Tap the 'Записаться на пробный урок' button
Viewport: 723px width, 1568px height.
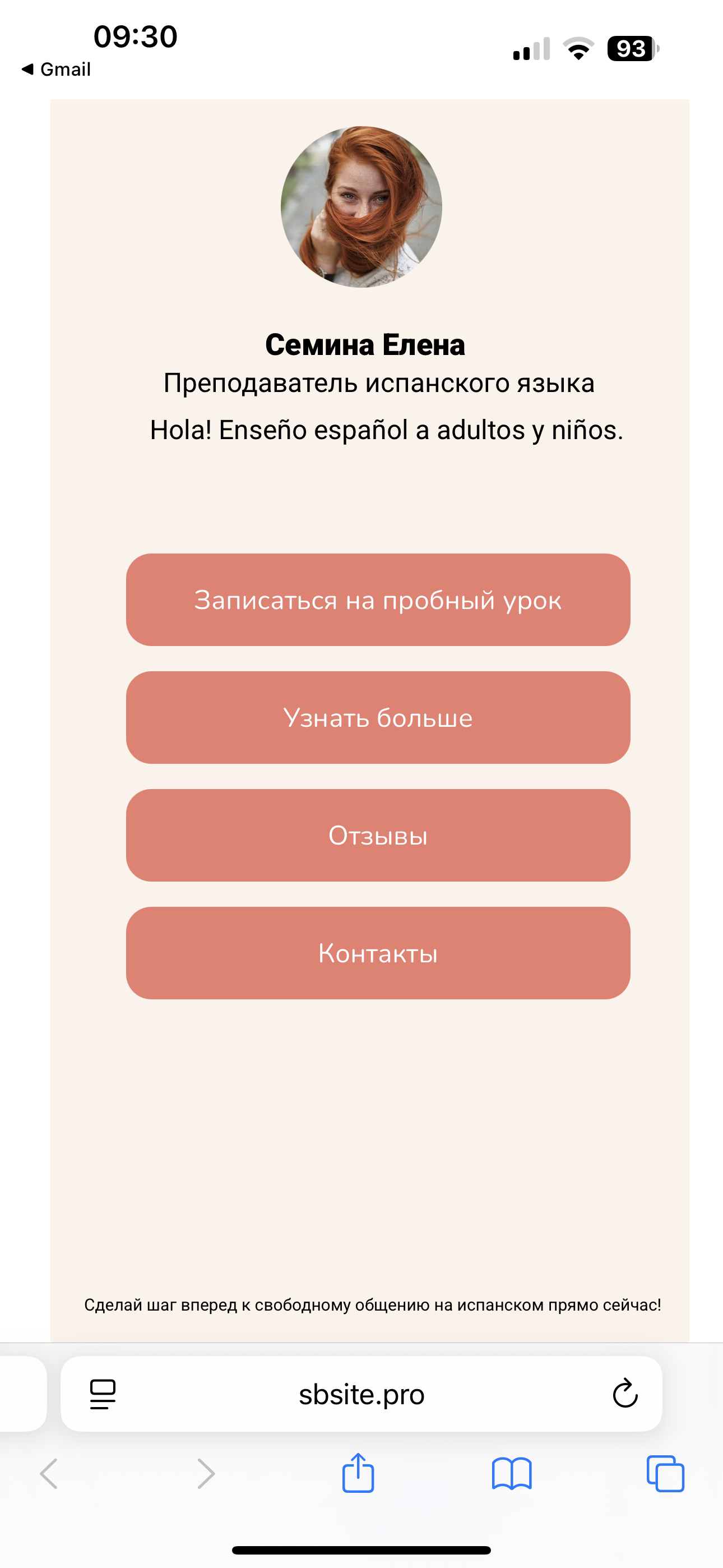tap(378, 599)
